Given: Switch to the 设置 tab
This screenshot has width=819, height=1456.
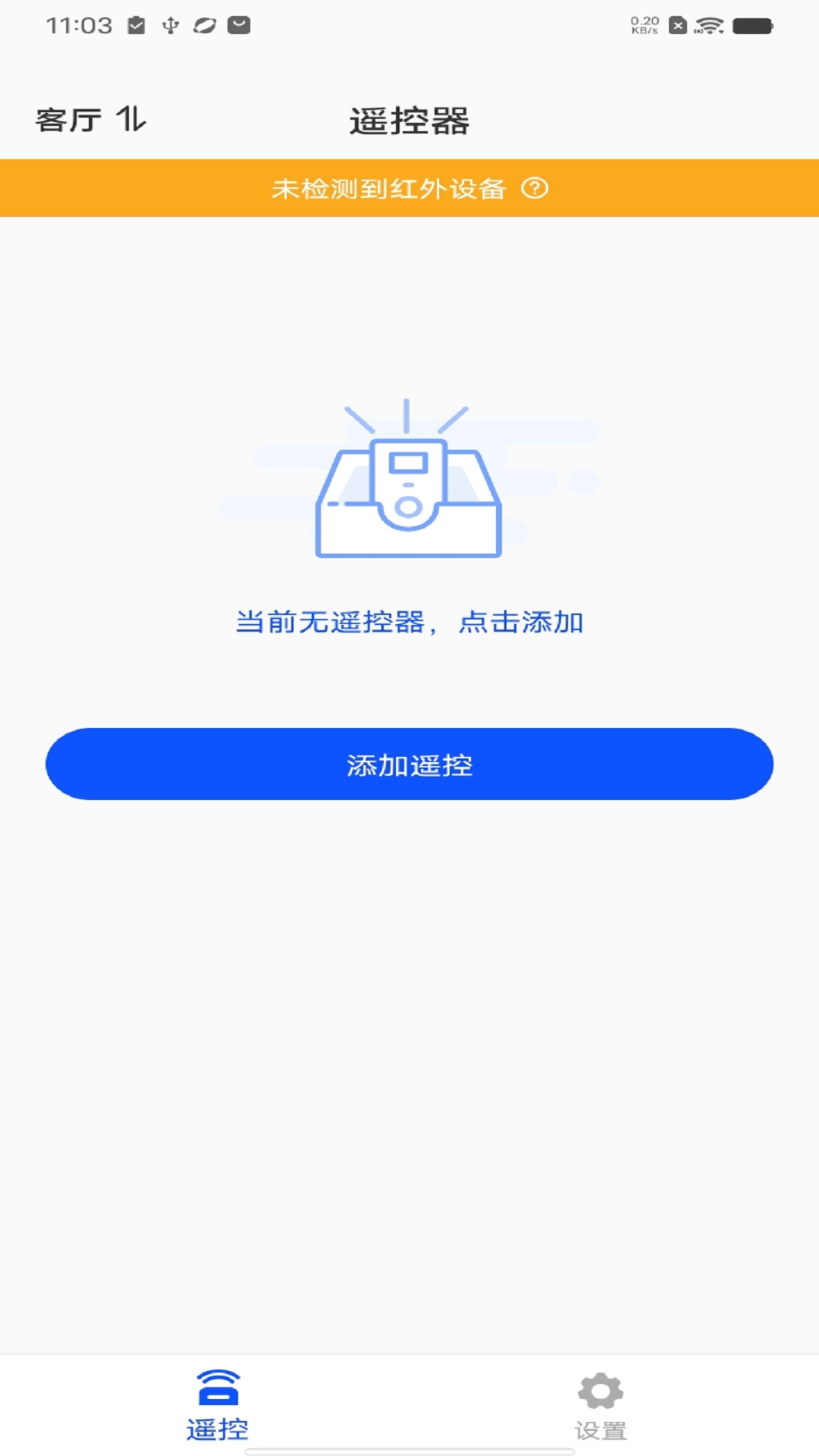Looking at the screenshot, I should pyautogui.click(x=601, y=1407).
